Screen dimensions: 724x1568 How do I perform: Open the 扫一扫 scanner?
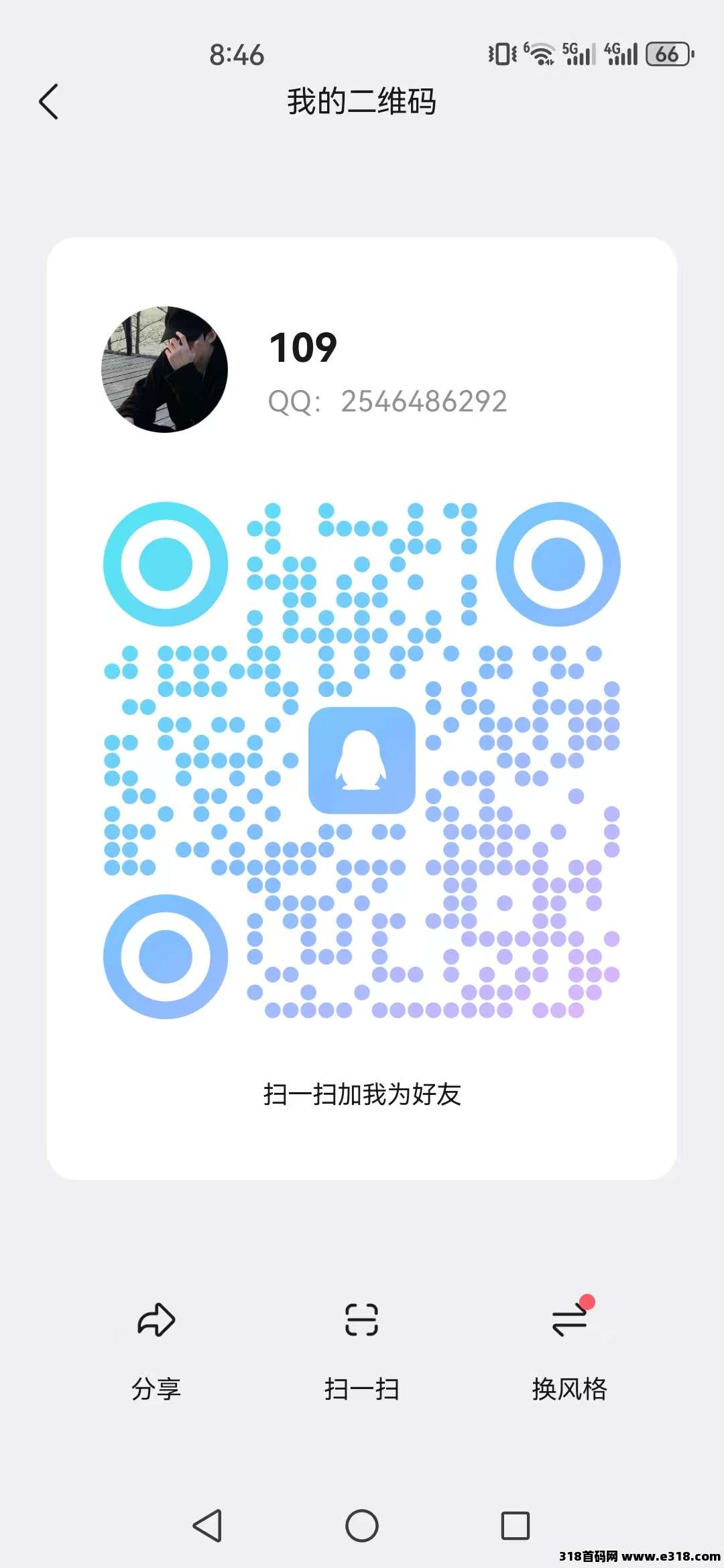pos(362,1348)
